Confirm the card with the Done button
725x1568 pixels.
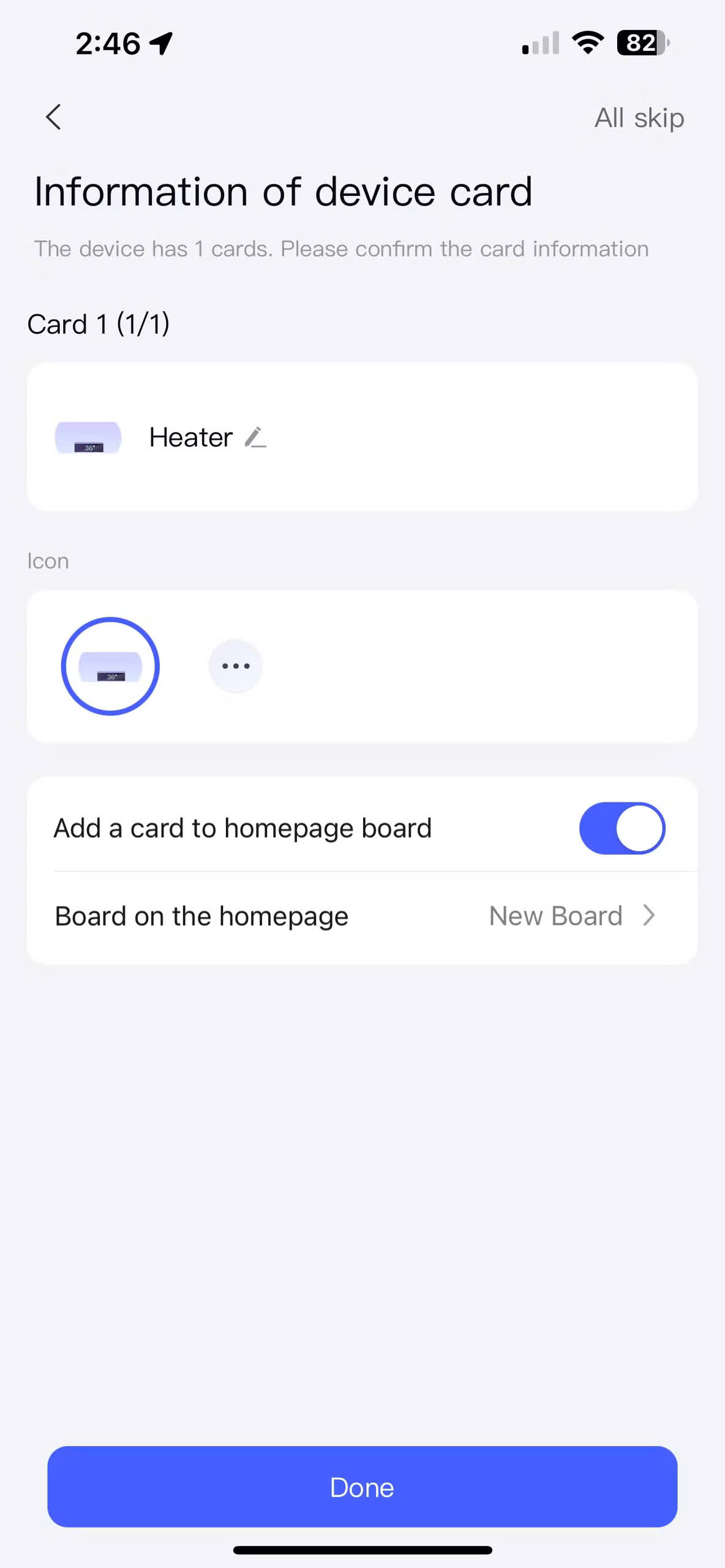(x=362, y=1487)
